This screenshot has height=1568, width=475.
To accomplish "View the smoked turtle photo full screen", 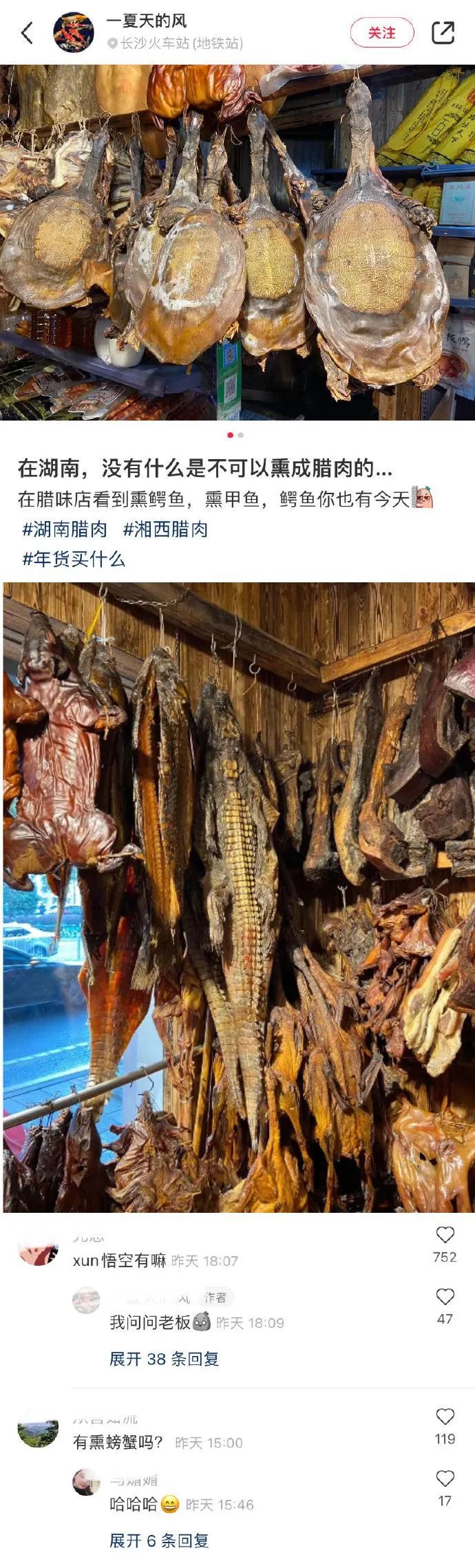I will tap(237, 241).
